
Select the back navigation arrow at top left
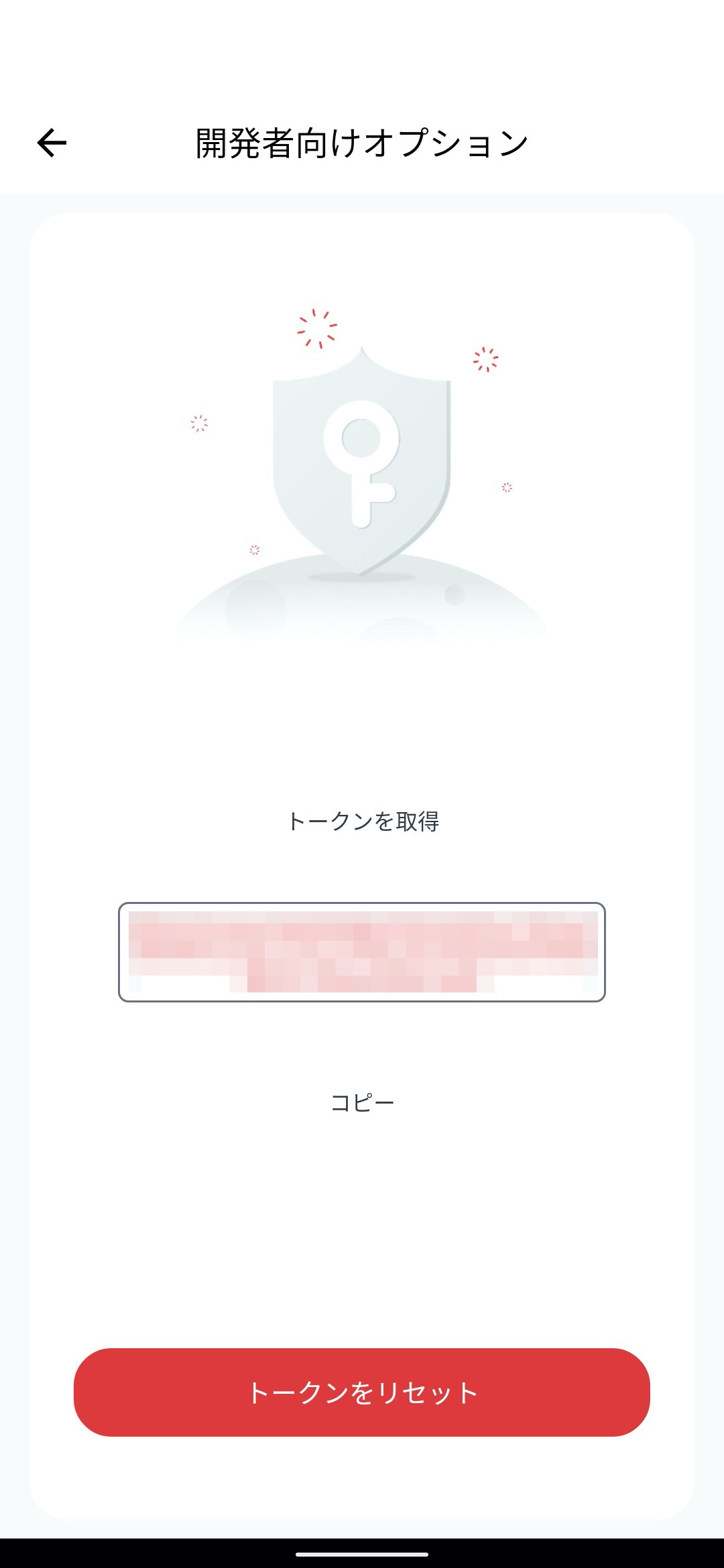click(52, 141)
